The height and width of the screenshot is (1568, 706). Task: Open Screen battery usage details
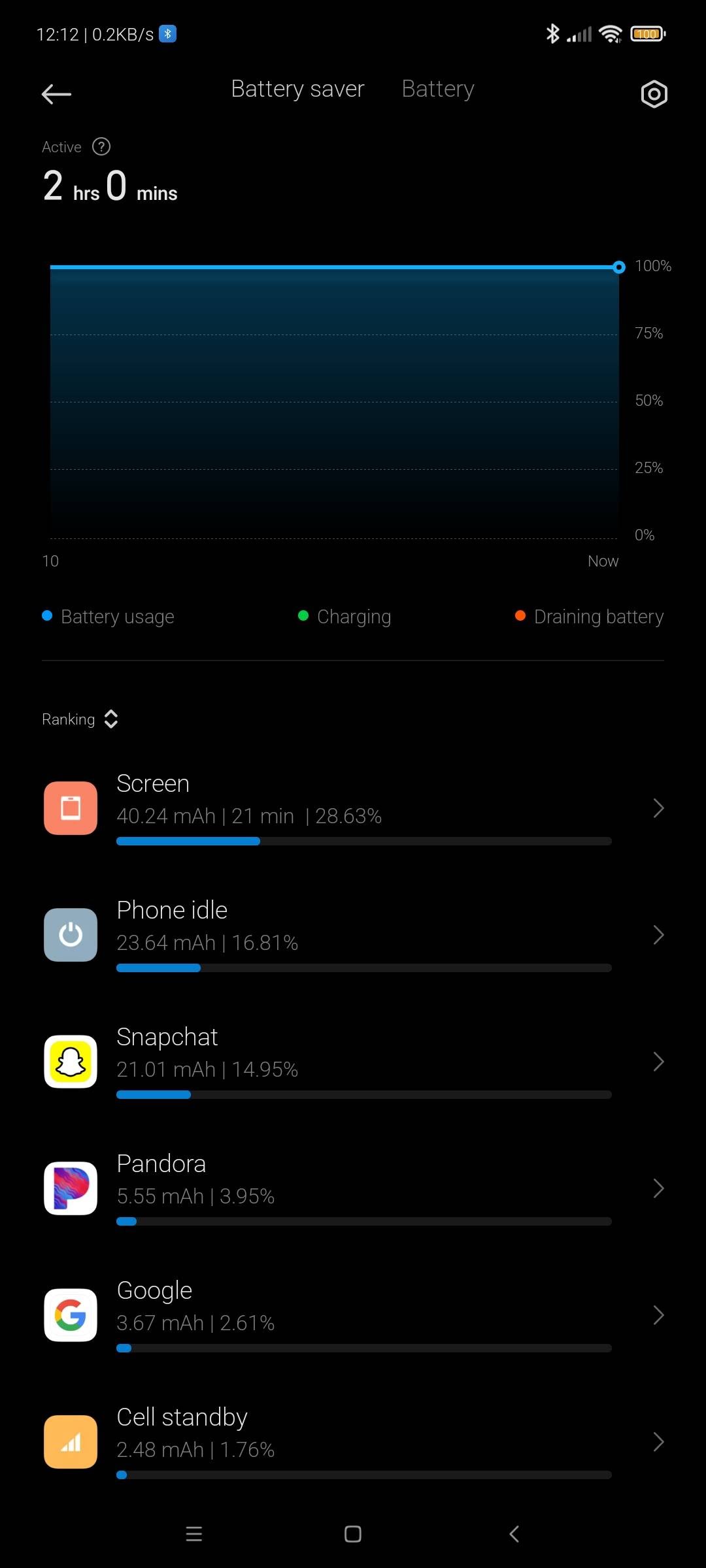(x=353, y=808)
